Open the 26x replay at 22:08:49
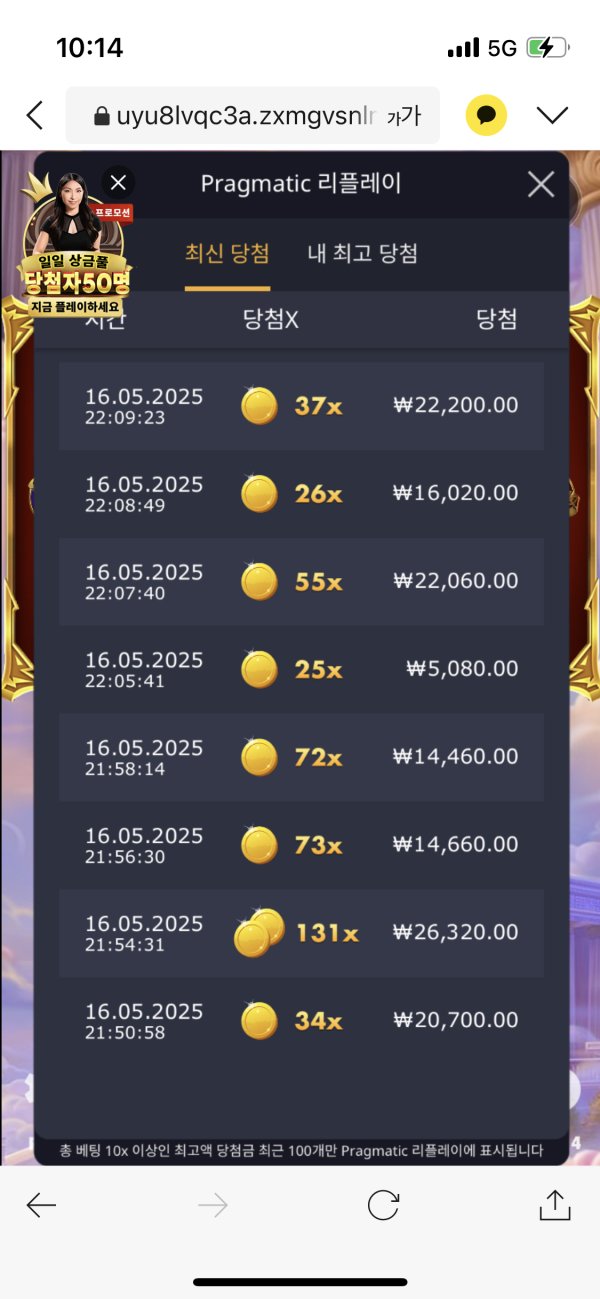Screen dimensions: 600x1299 click(x=301, y=494)
